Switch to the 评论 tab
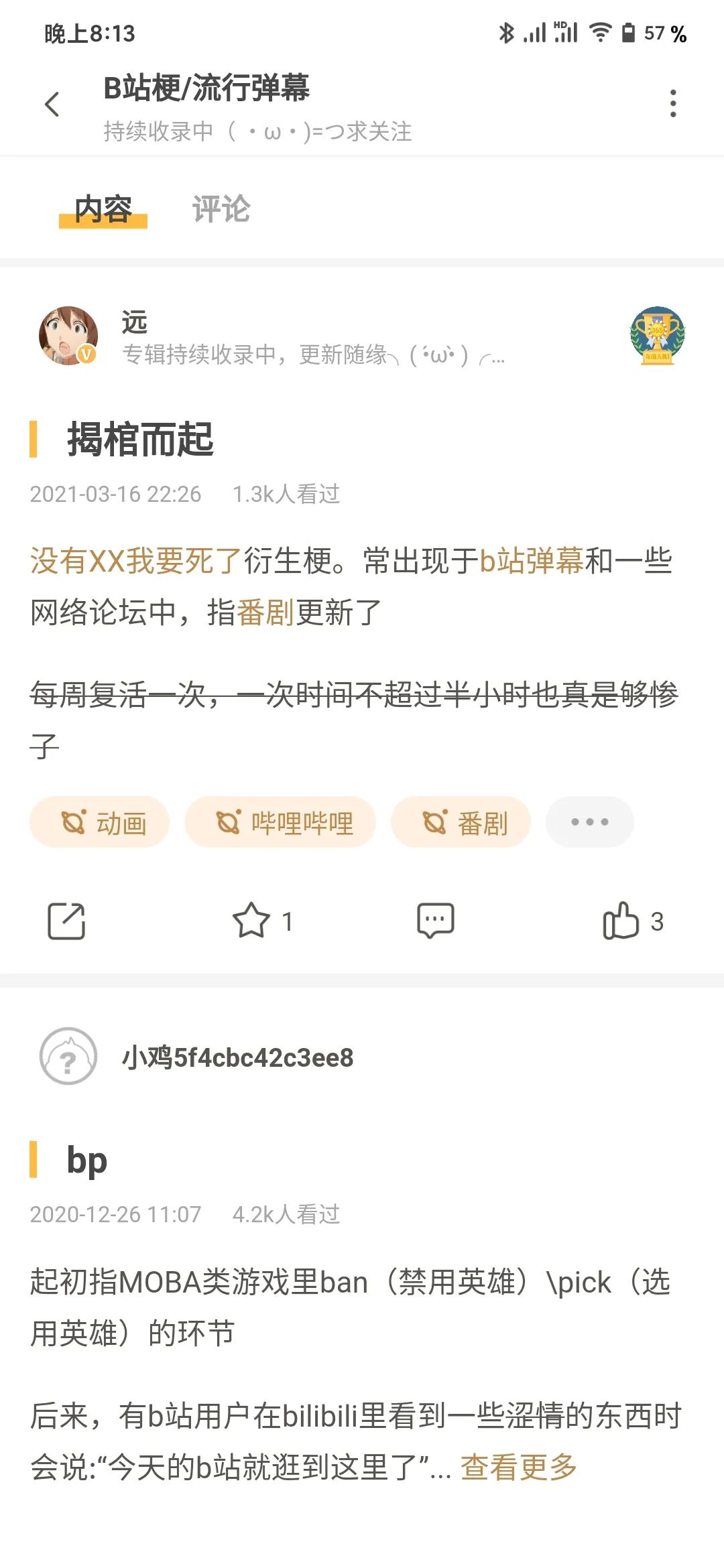Screen dimensions: 724x1568 pyautogui.click(x=221, y=209)
